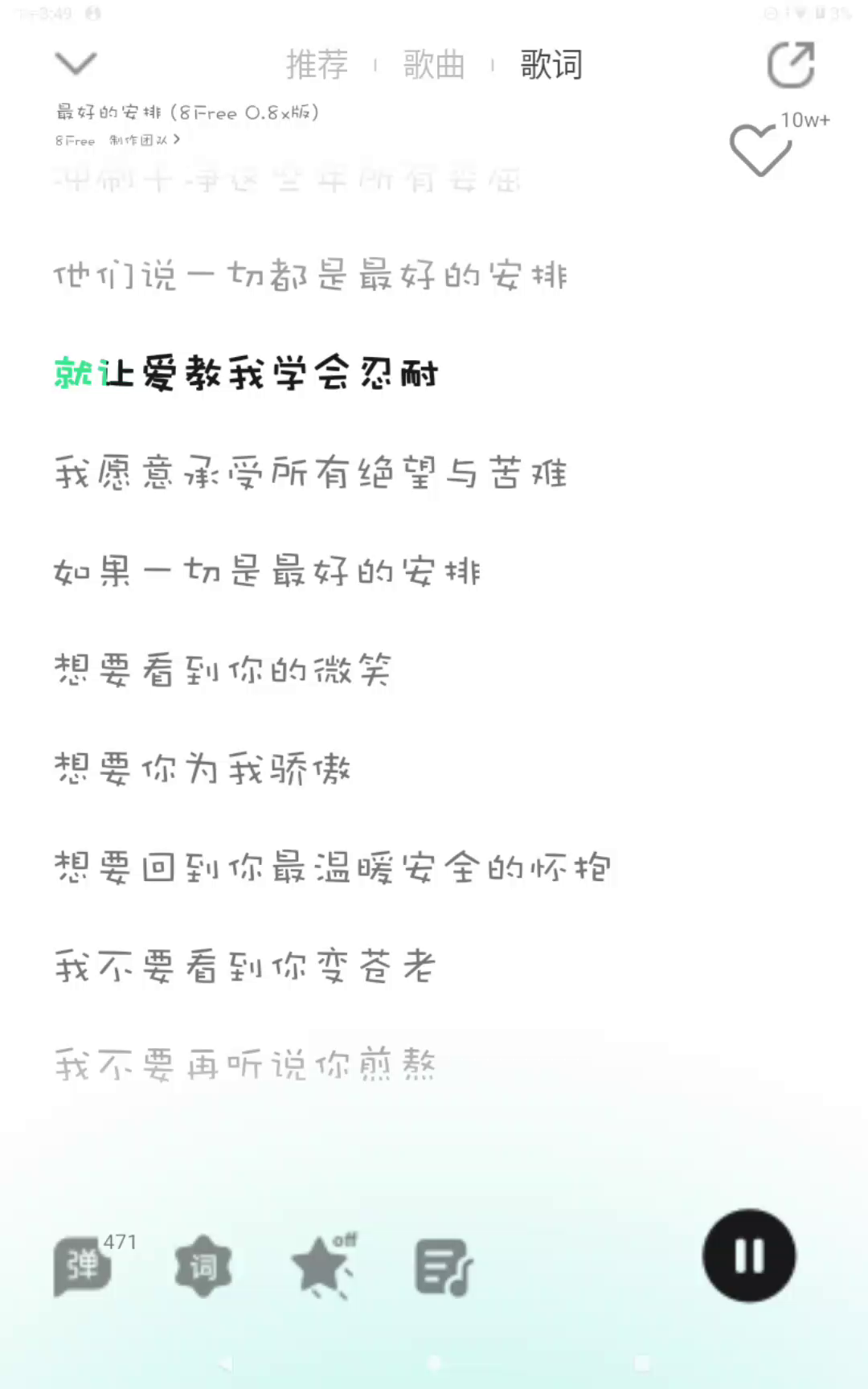The image size is (868, 1389).
Task: Collapse the player with the down chevron
Action: 76,63
